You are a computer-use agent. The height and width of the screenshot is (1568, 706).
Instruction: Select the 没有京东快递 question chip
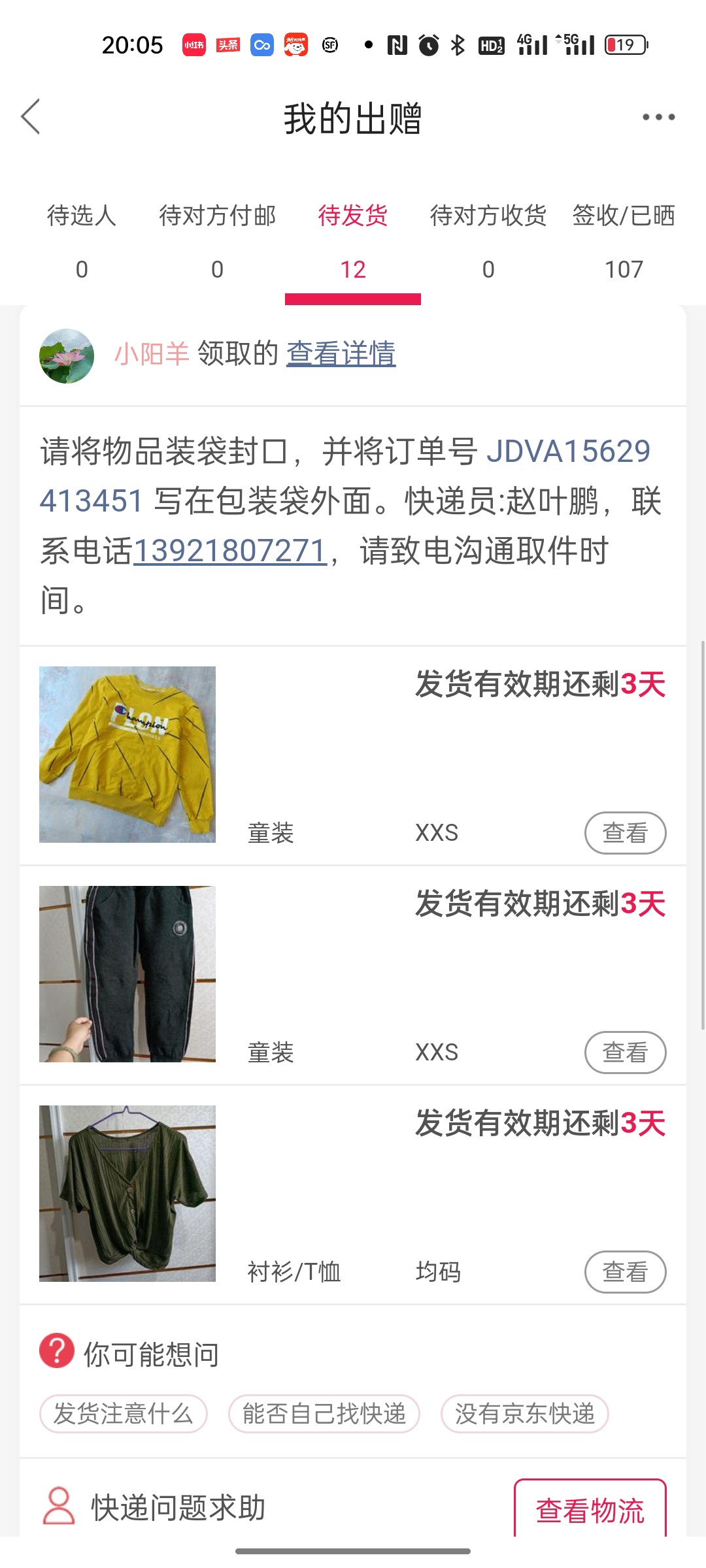click(x=525, y=1414)
